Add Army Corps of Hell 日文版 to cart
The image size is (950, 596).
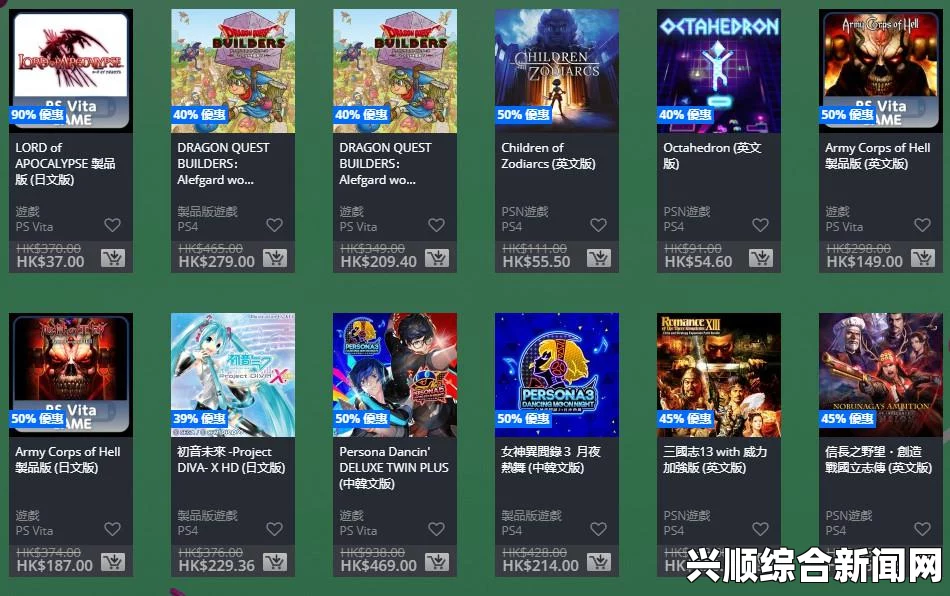pyautogui.click(x=112, y=563)
